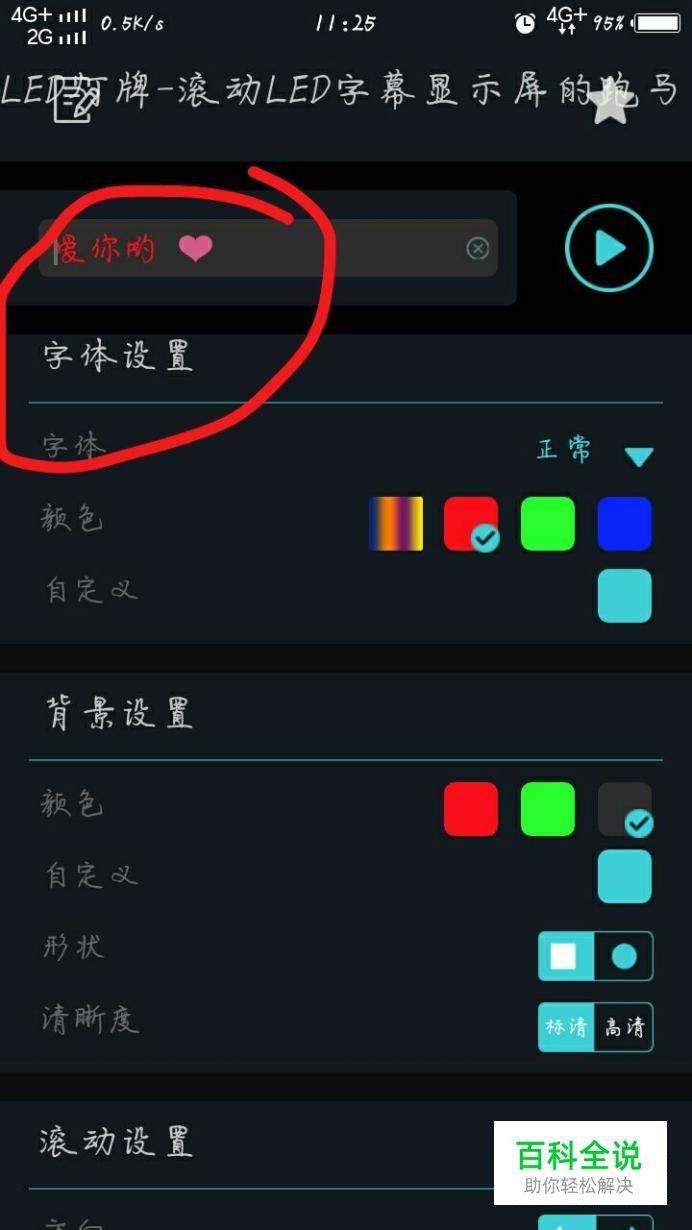Screen dimensions: 692x1230
Task: Pick the blue font color
Action: click(625, 523)
